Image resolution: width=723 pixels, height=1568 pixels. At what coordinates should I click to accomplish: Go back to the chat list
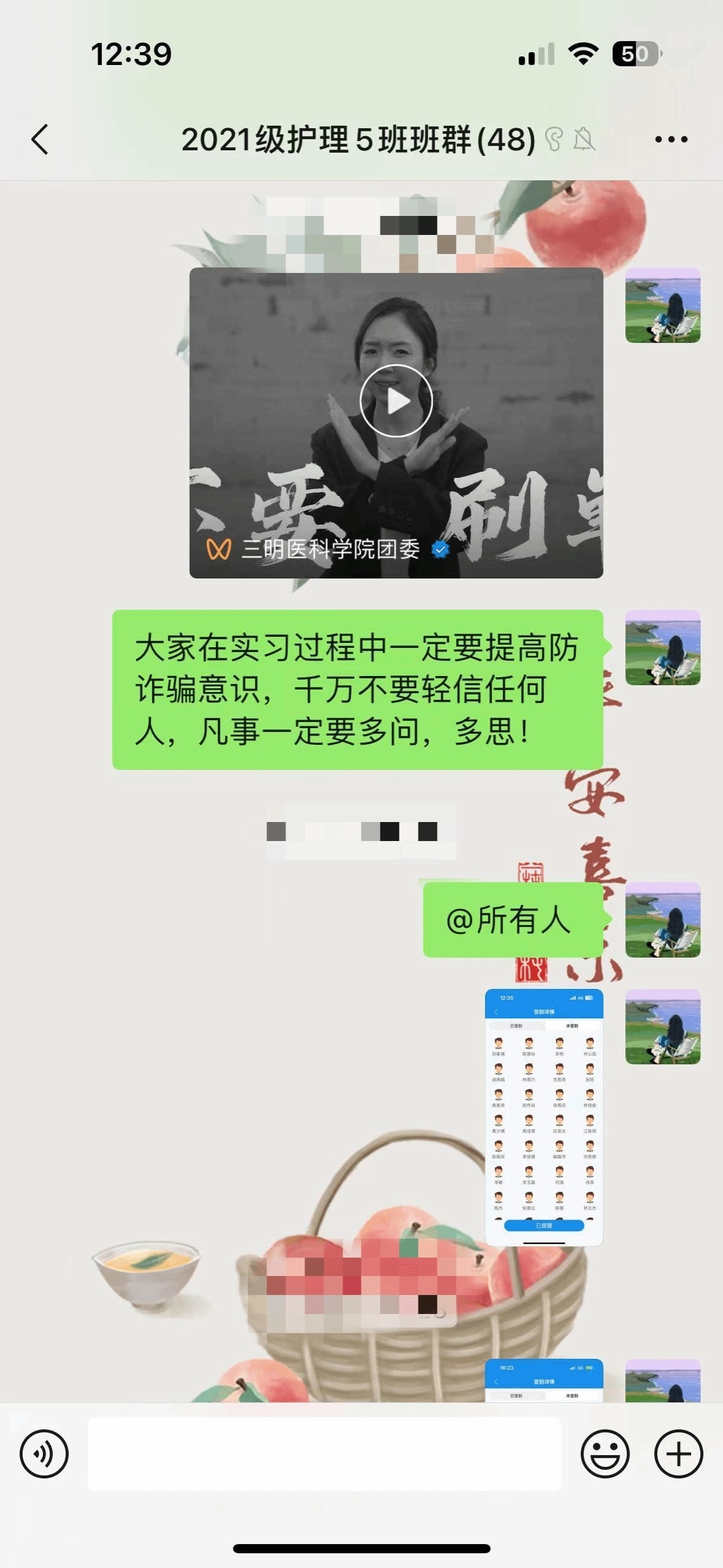(40, 139)
